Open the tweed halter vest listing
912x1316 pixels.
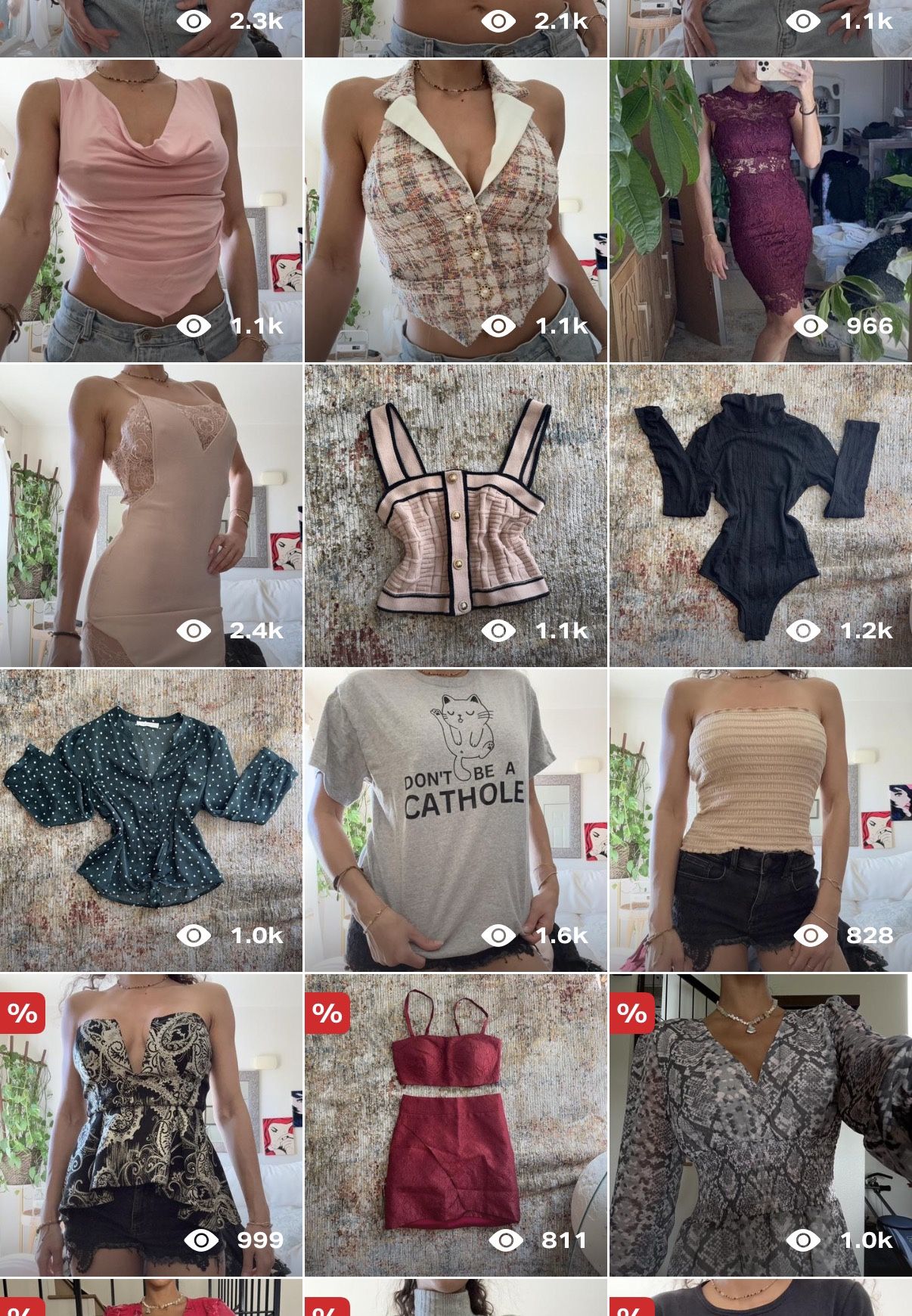[455, 210]
